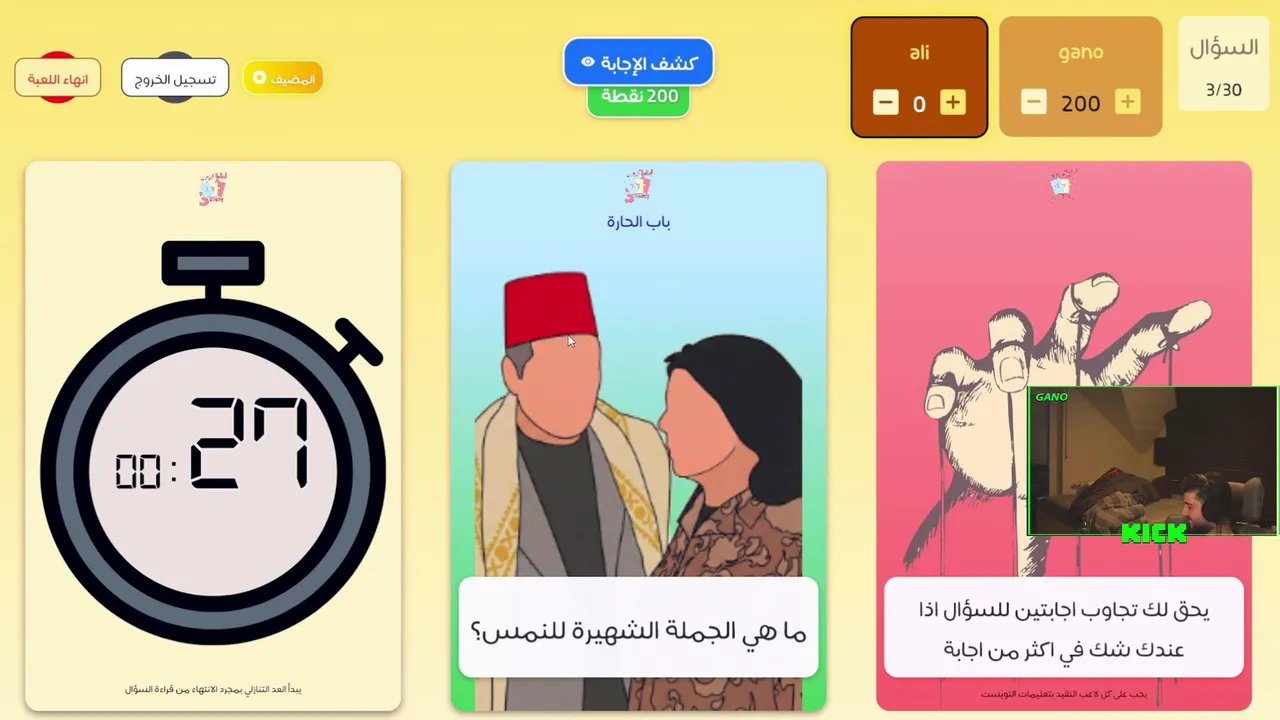The height and width of the screenshot is (720, 1280).
Task: Log out using تسجيل الخروج
Action: pos(175,79)
